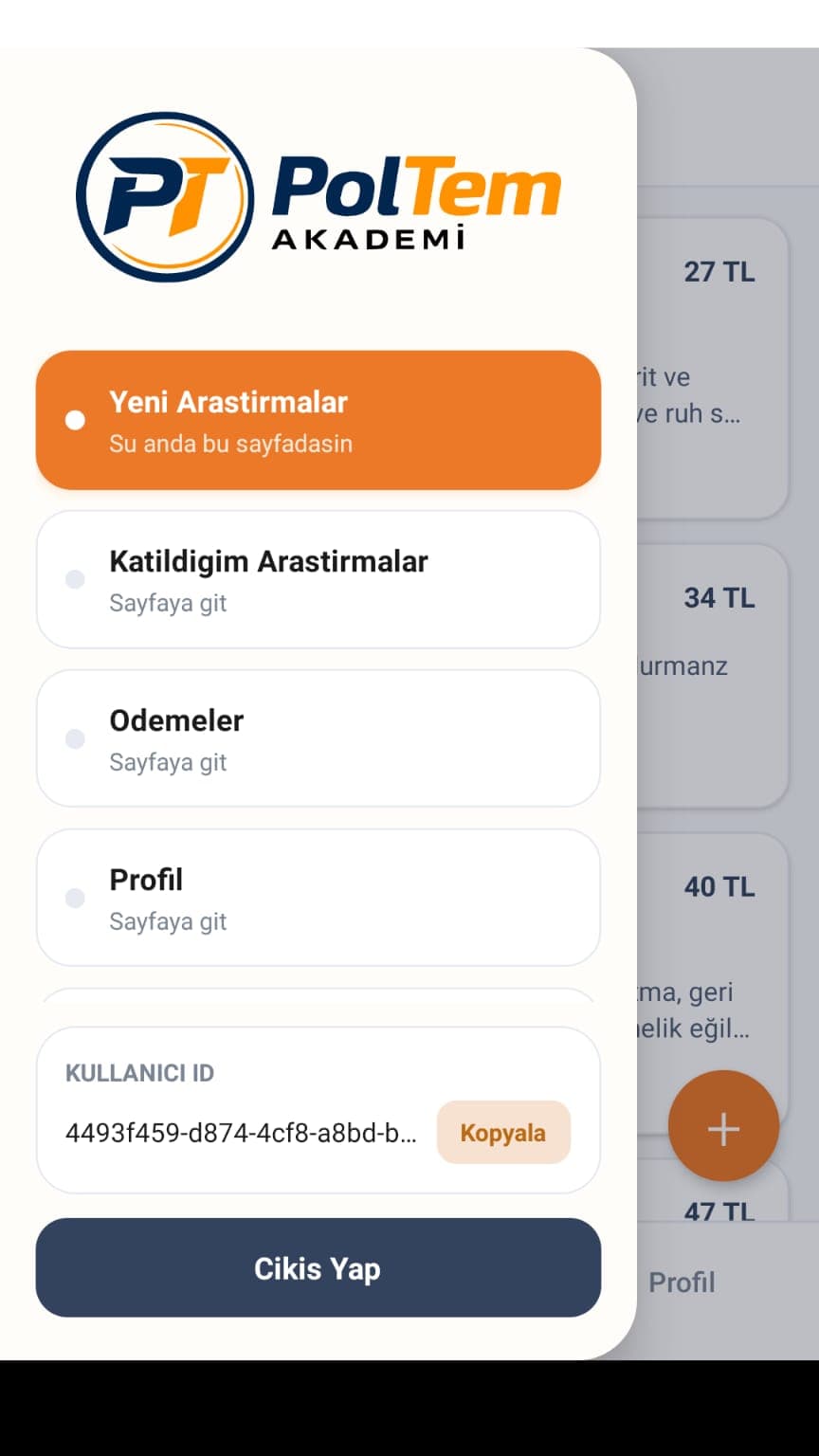The width and height of the screenshot is (819, 1456).
Task: Select the Odemeler radio indicator
Action: 75,738
